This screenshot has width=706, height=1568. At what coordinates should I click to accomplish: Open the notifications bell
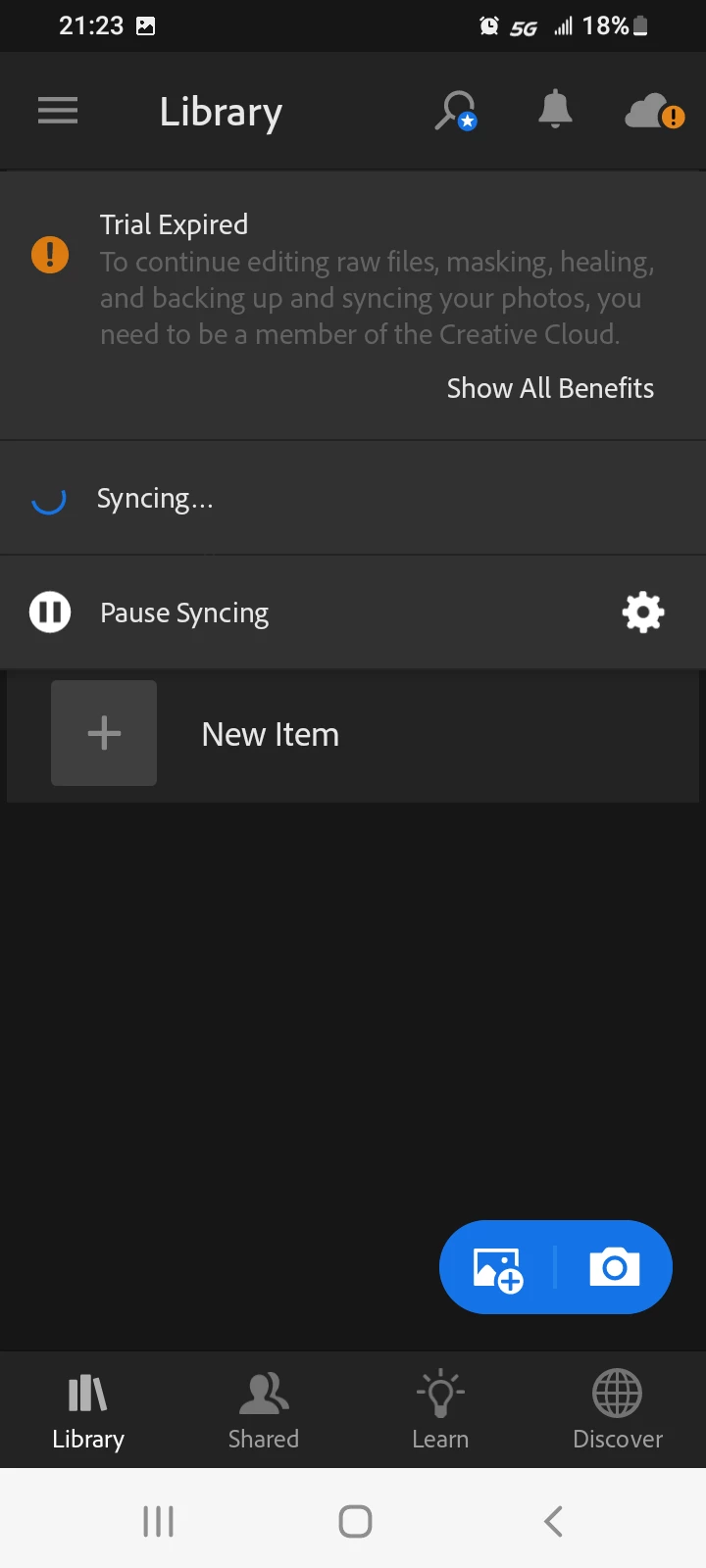(555, 109)
